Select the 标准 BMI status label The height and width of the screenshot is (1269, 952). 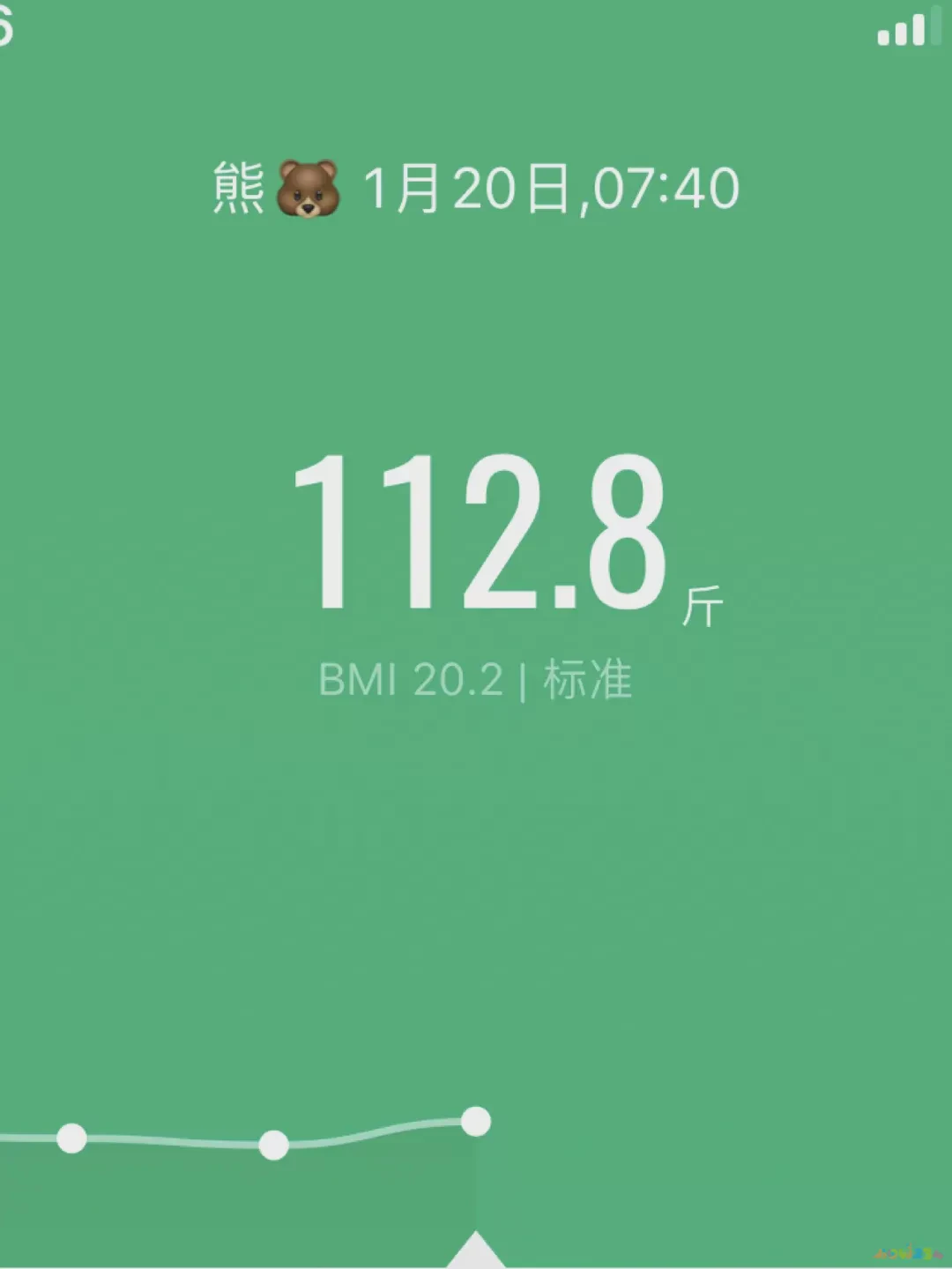coord(587,680)
